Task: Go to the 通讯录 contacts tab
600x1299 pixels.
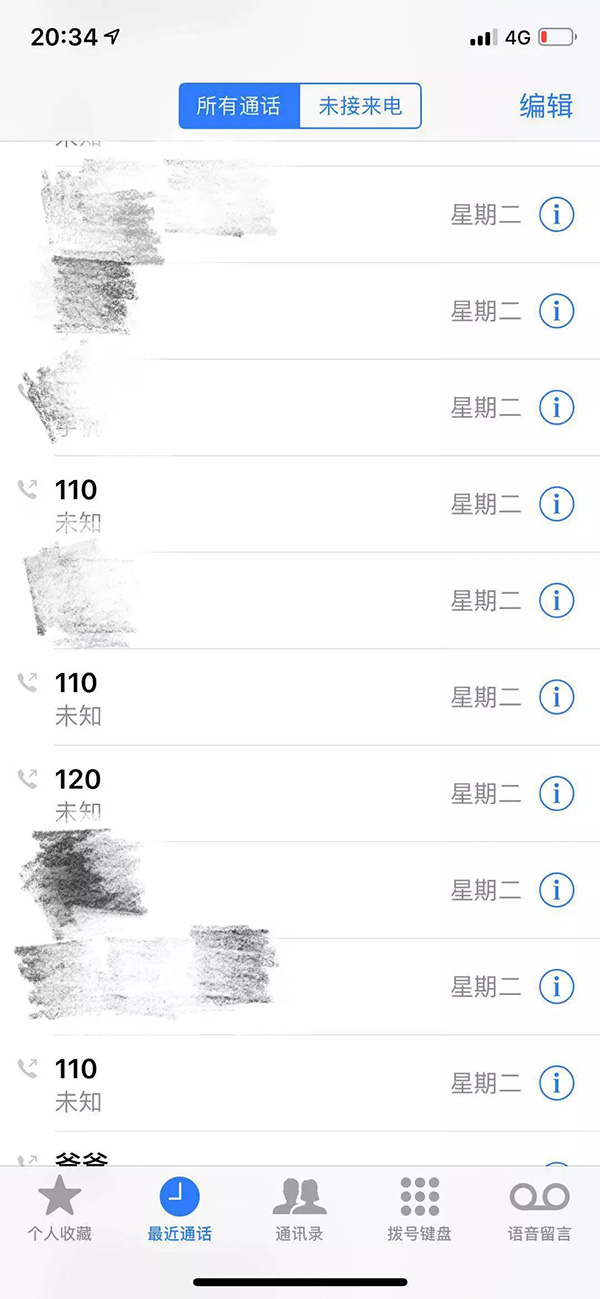Action: click(x=300, y=1210)
